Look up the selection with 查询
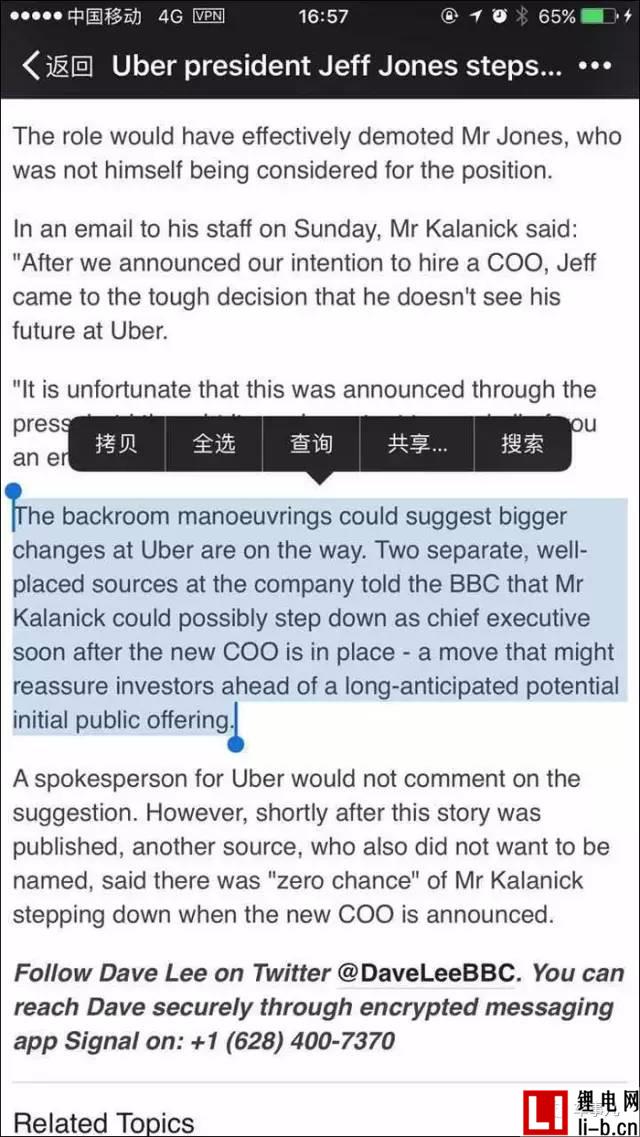Image resolution: width=640 pixels, height=1137 pixels. pos(311,444)
